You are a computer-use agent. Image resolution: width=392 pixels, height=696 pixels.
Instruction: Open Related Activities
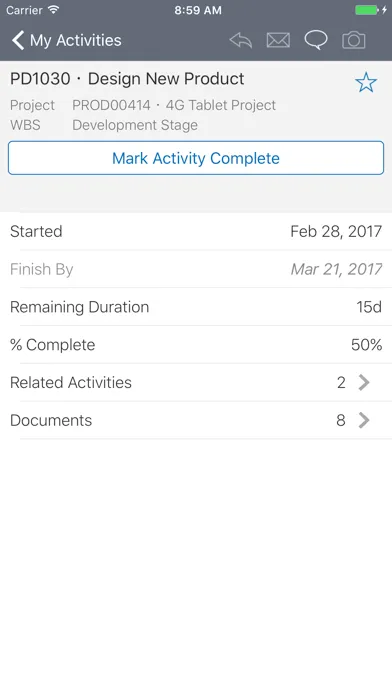pyautogui.click(x=196, y=383)
